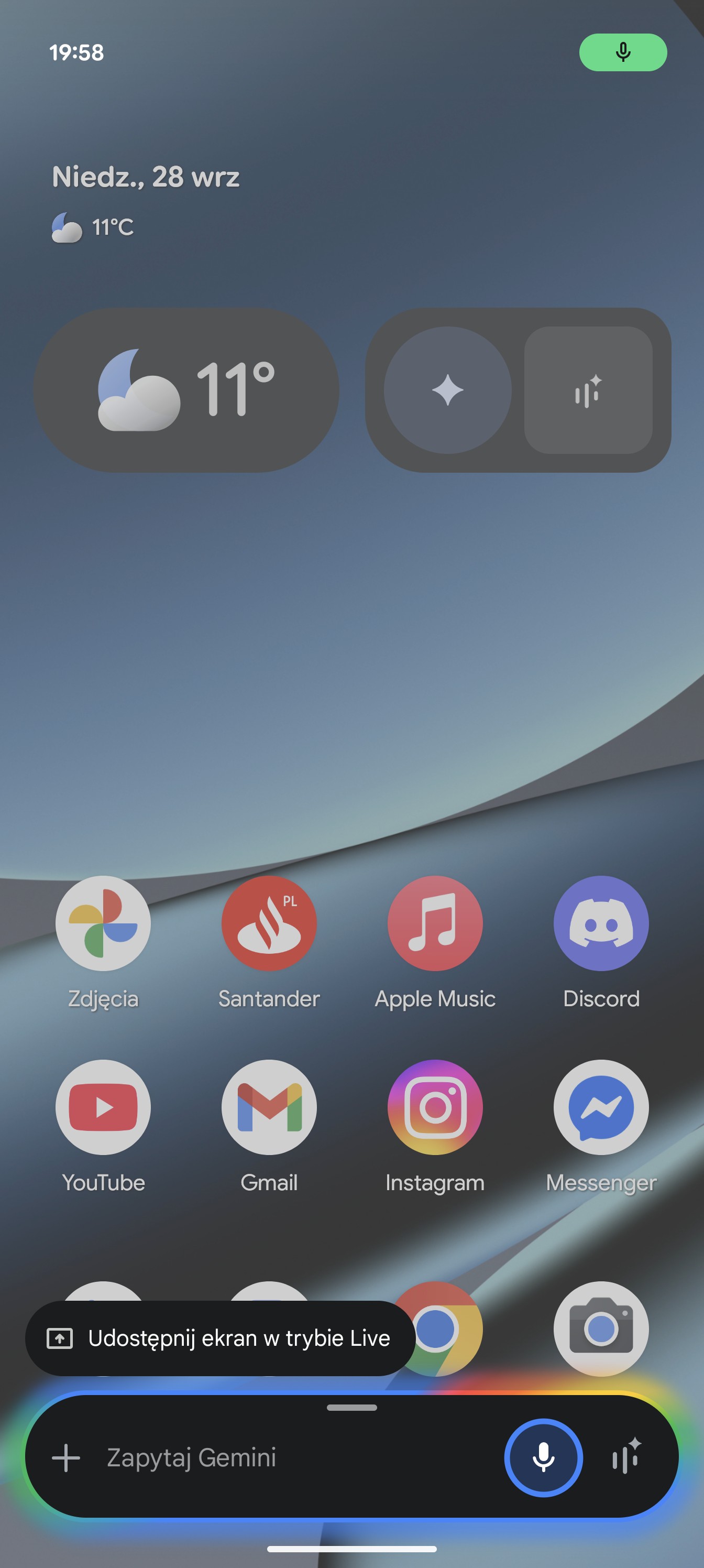704x1568 pixels.
Task: Tap the Gemini sparkle widget button
Action: point(448,390)
